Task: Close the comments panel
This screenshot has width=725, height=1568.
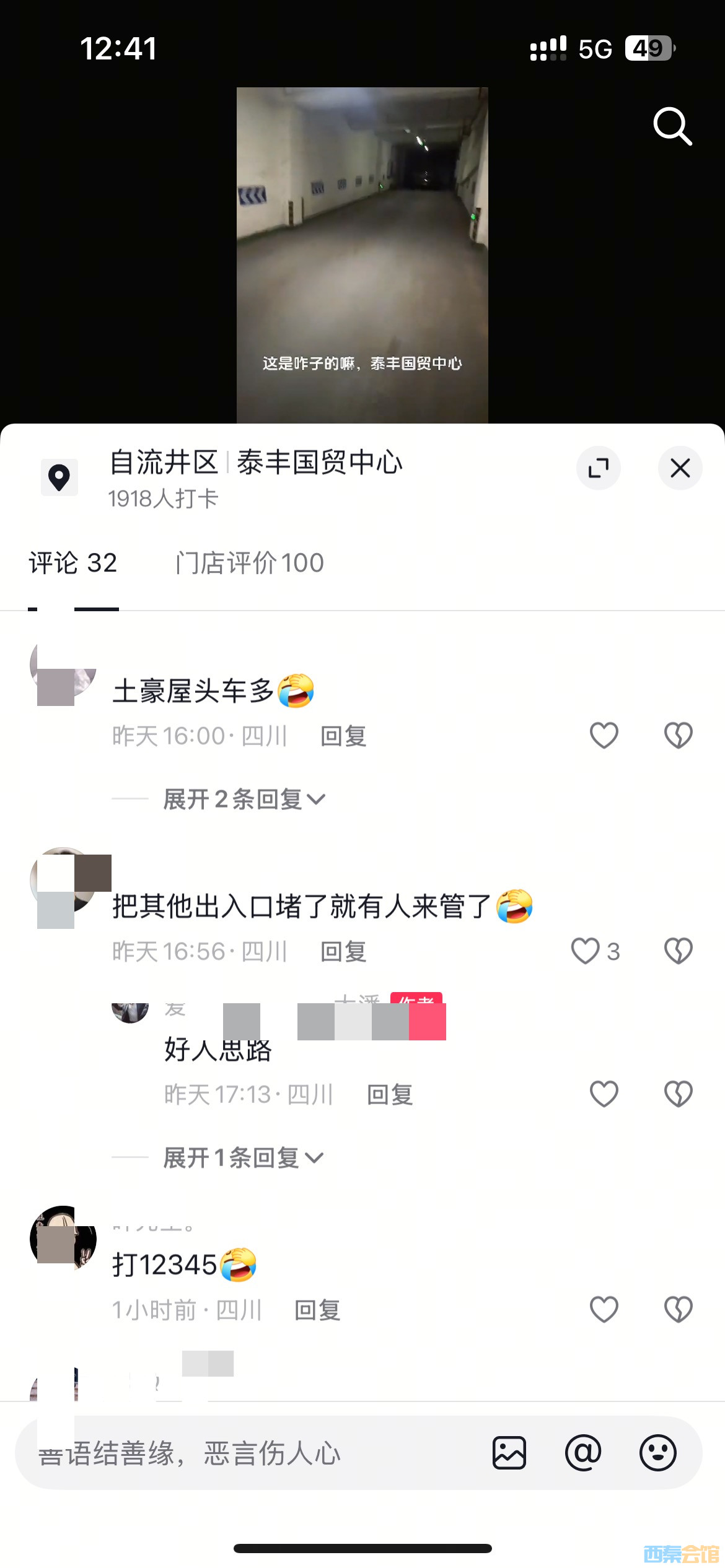Action: pyautogui.click(x=680, y=468)
